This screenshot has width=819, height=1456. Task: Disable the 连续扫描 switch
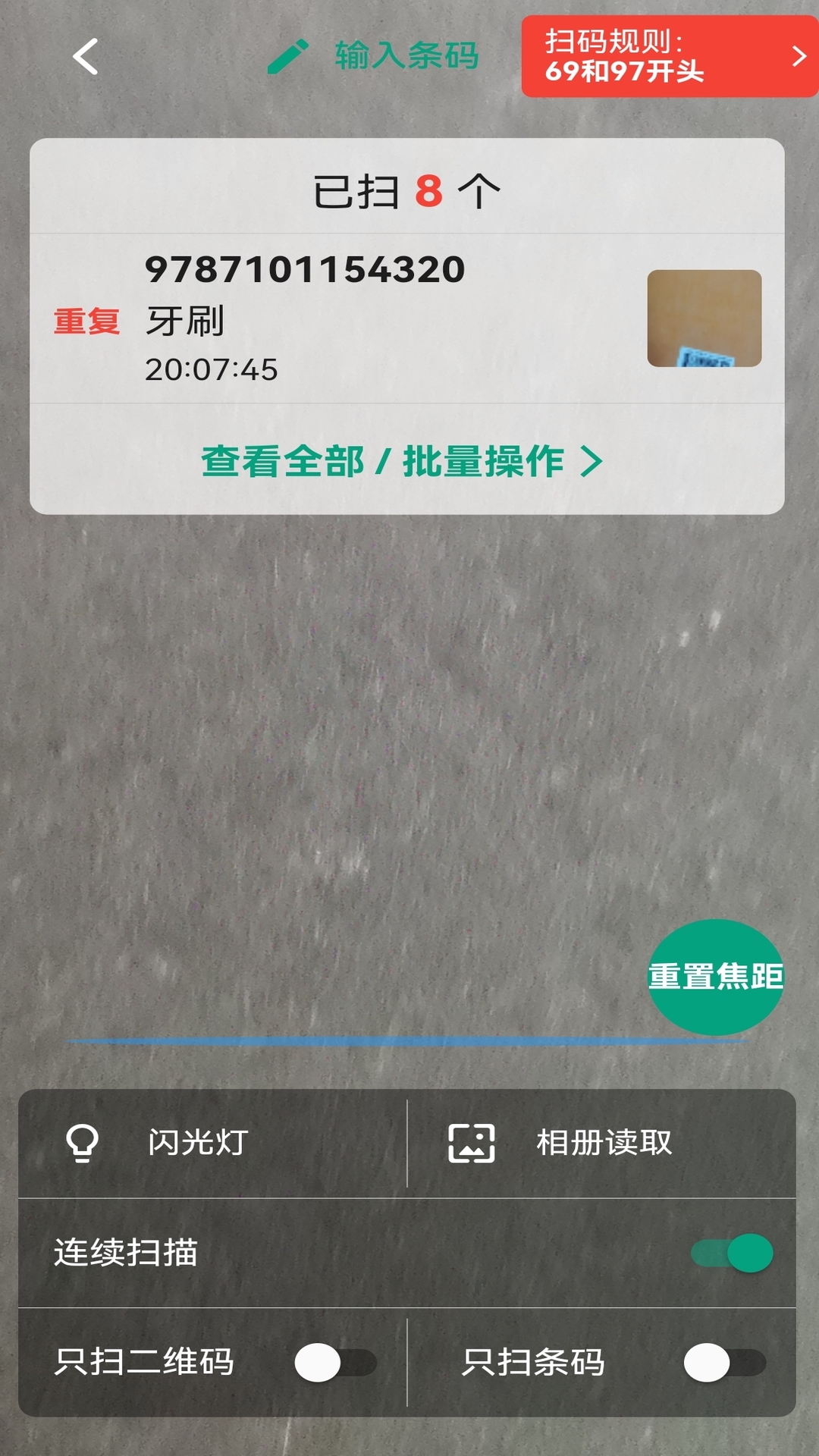pyautogui.click(x=732, y=1253)
